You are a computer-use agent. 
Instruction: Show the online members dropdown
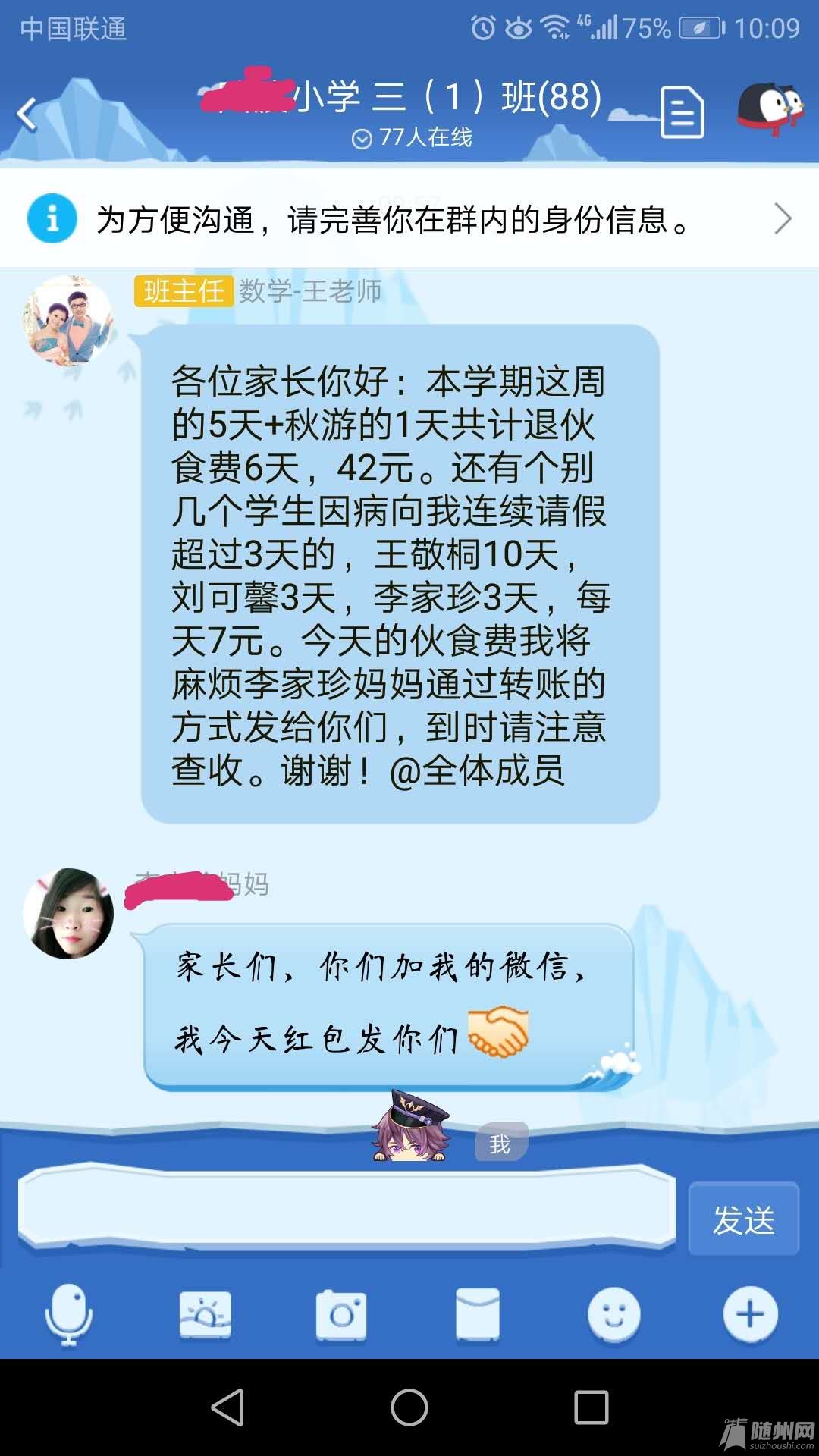click(x=413, y=138)
